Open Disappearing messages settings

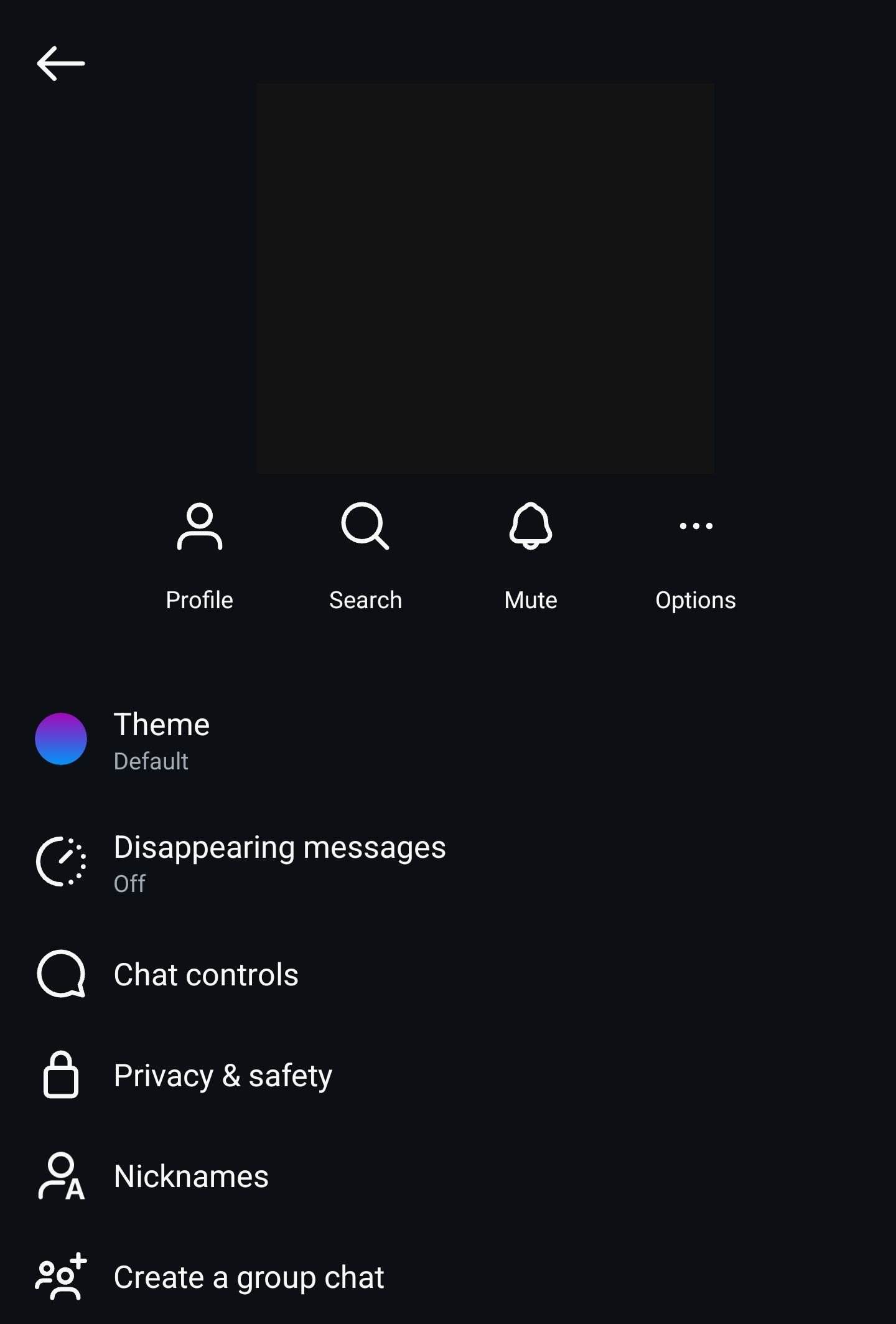[279, 862]
